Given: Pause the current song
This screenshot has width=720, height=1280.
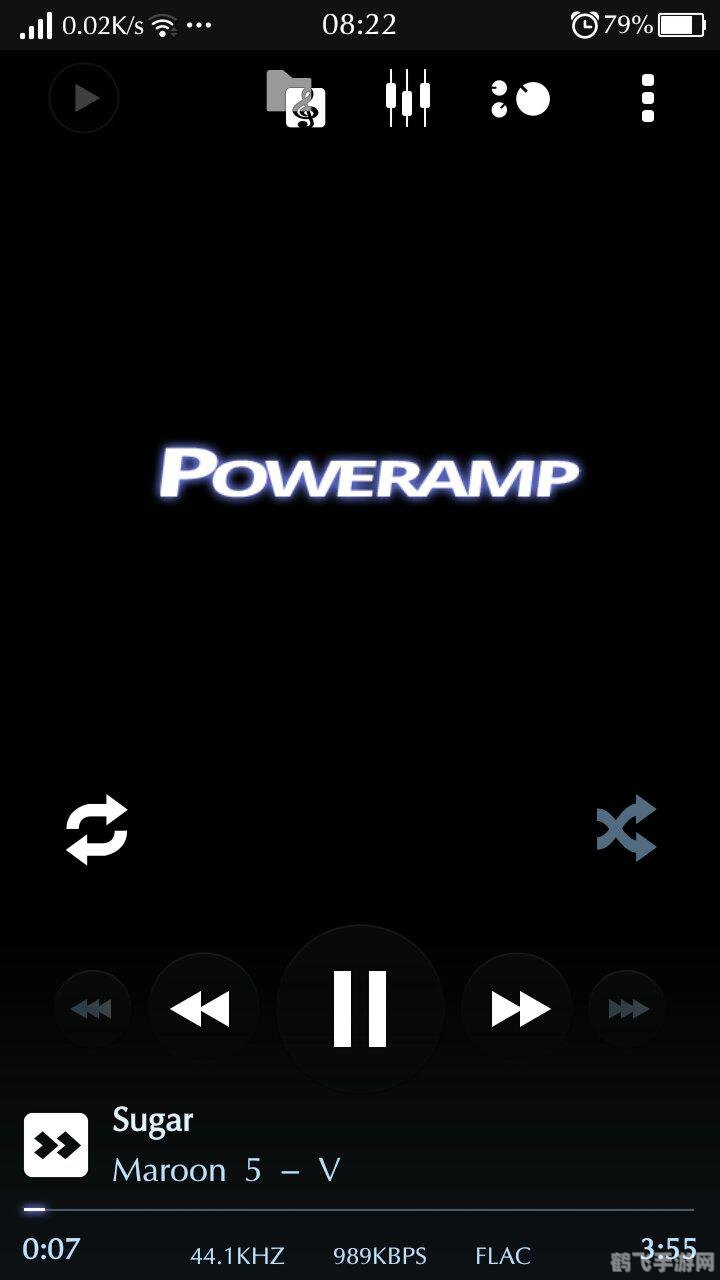Looking at the screenshot, I should pos(360,1008).
